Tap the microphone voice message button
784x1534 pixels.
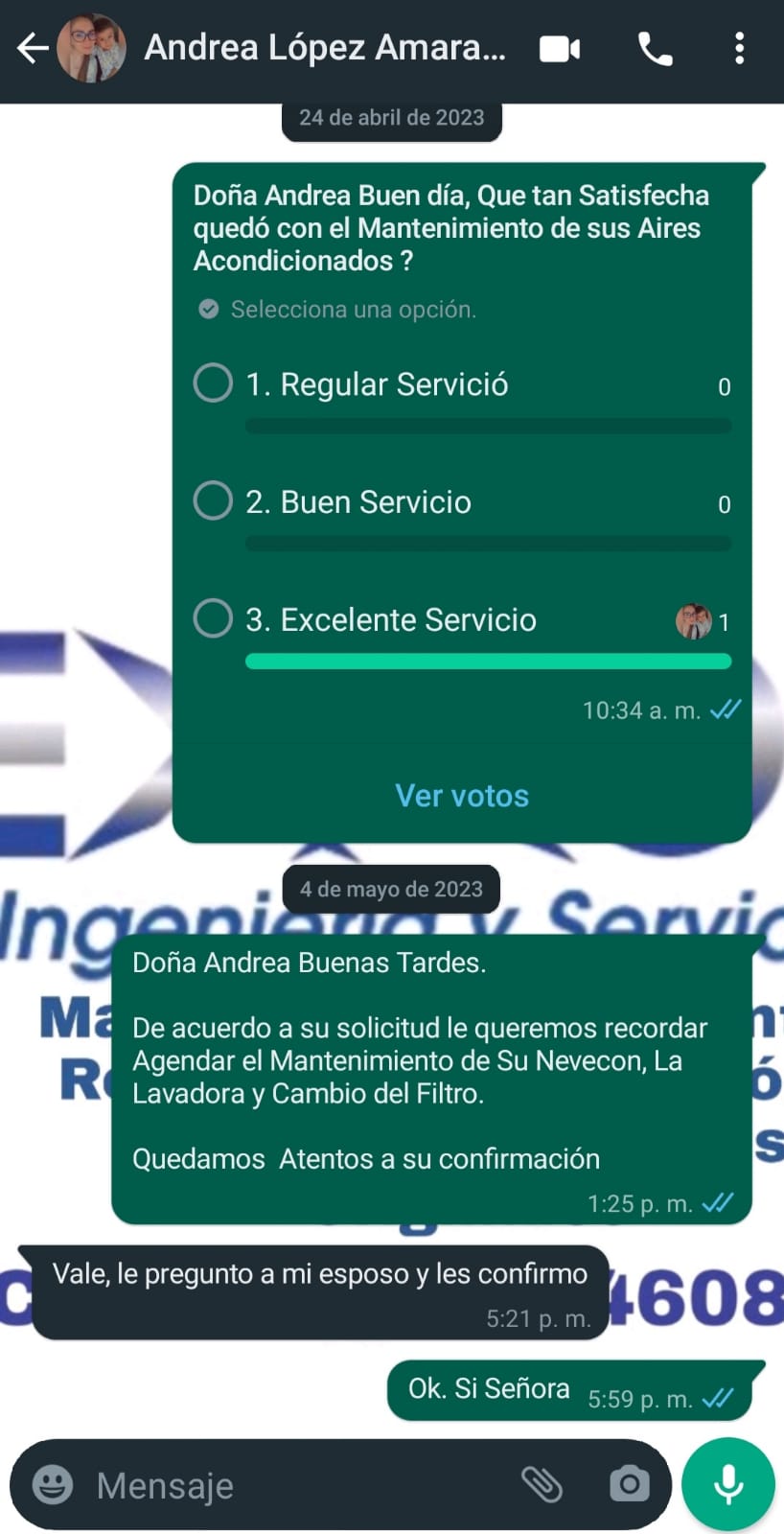tap(728, 1484)
